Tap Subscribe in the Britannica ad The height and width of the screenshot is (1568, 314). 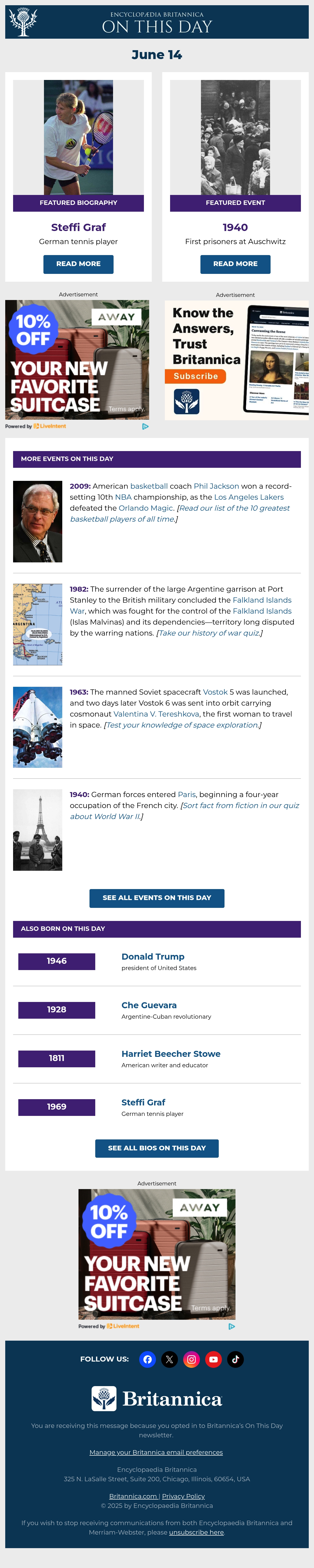click(196, 376)
